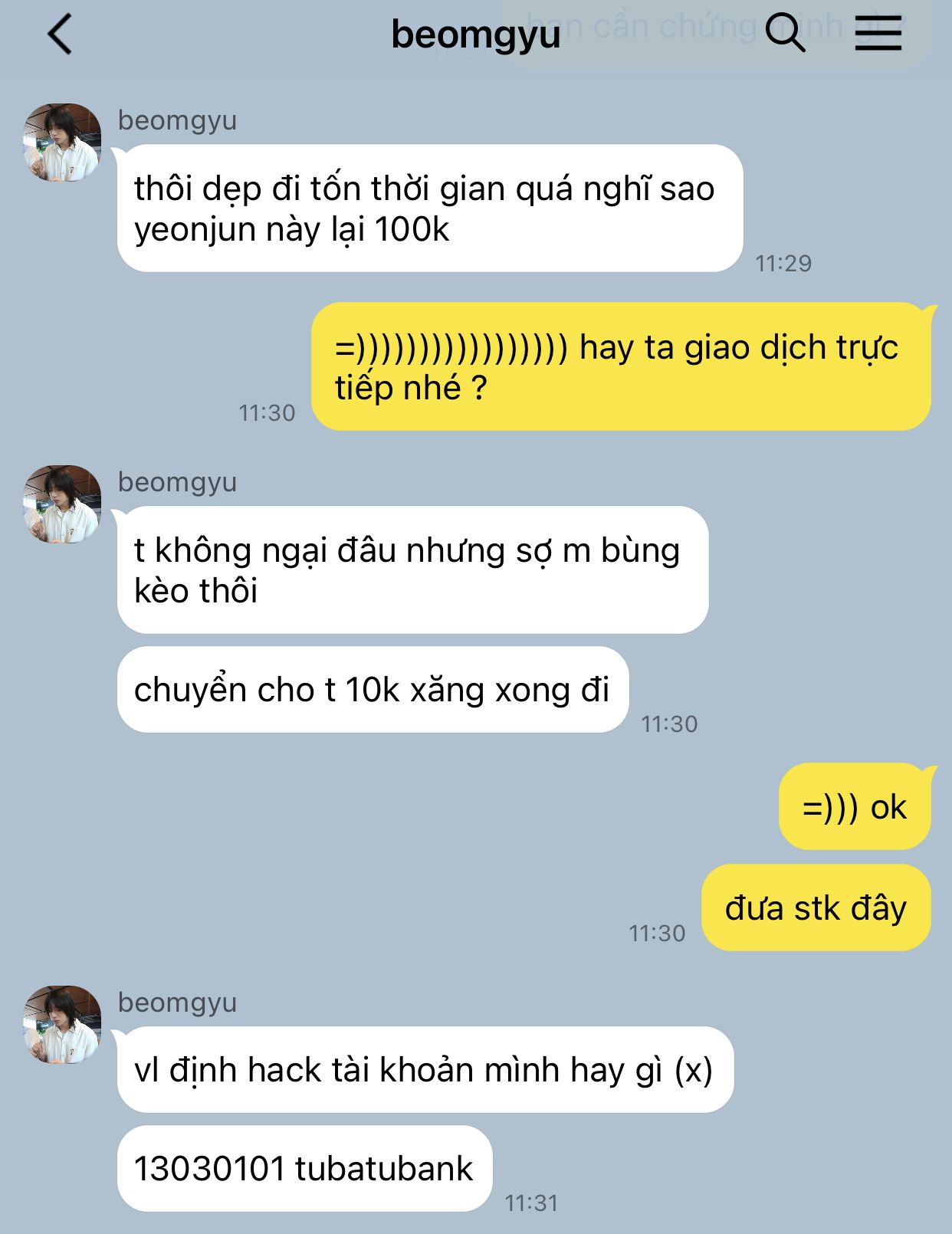
Task: Go back from beomgyu chat
Action: (x=60, y=34)
